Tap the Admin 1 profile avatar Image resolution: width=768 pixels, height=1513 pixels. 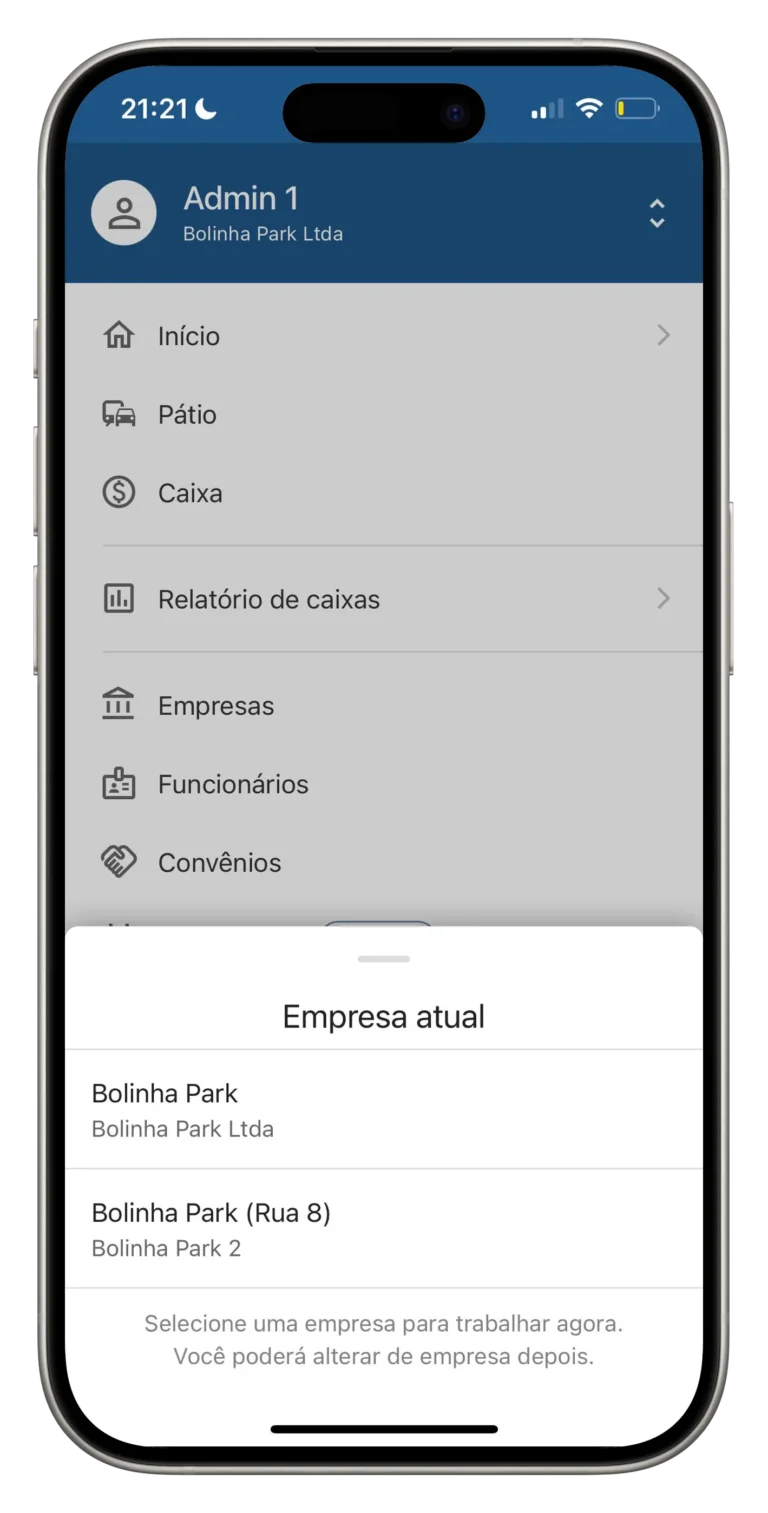[124, 213]
